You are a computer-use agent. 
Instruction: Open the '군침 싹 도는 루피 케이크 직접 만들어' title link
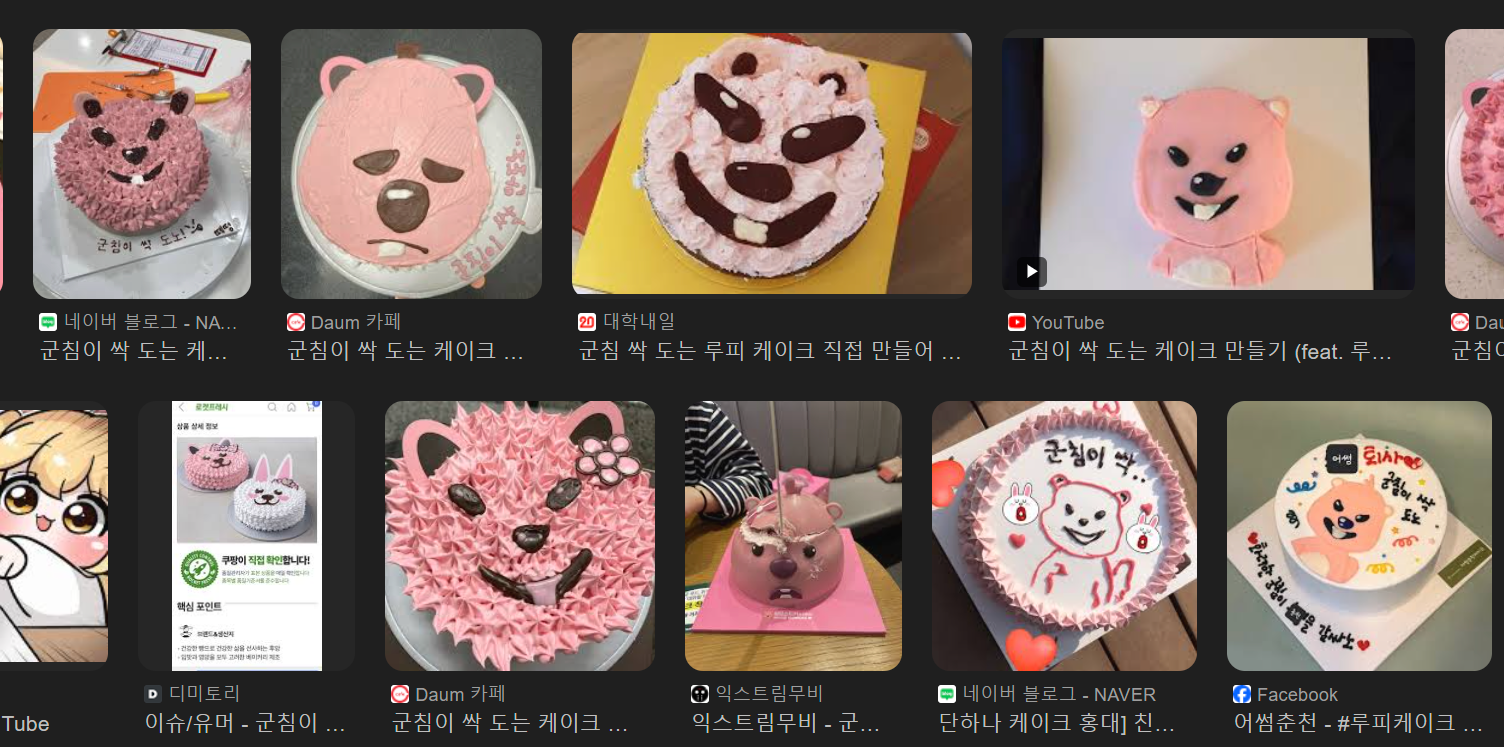tap(771, 352)
